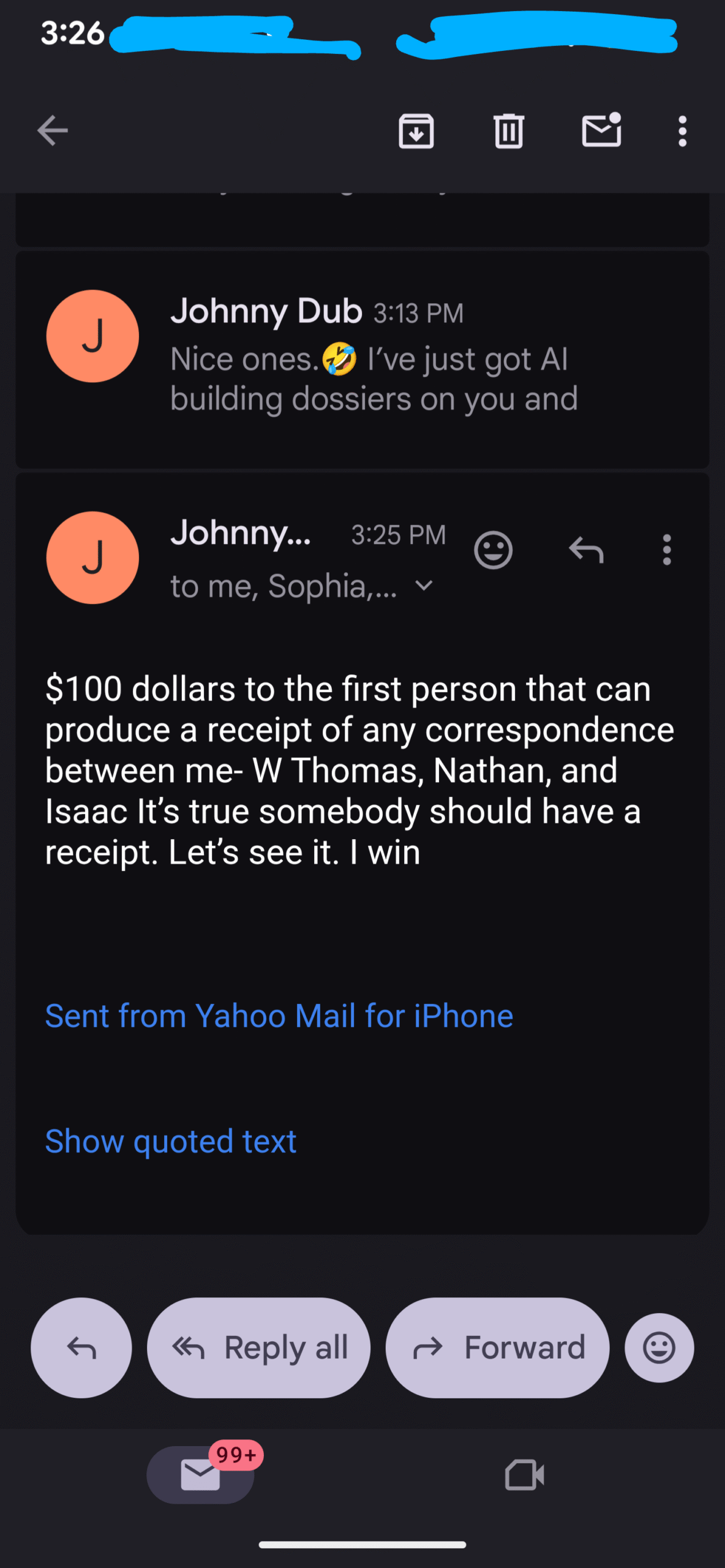The height and width of the screenshot is (1568, 725).
Task: Switch to the Mail tab
Action: pos(200,1474)
